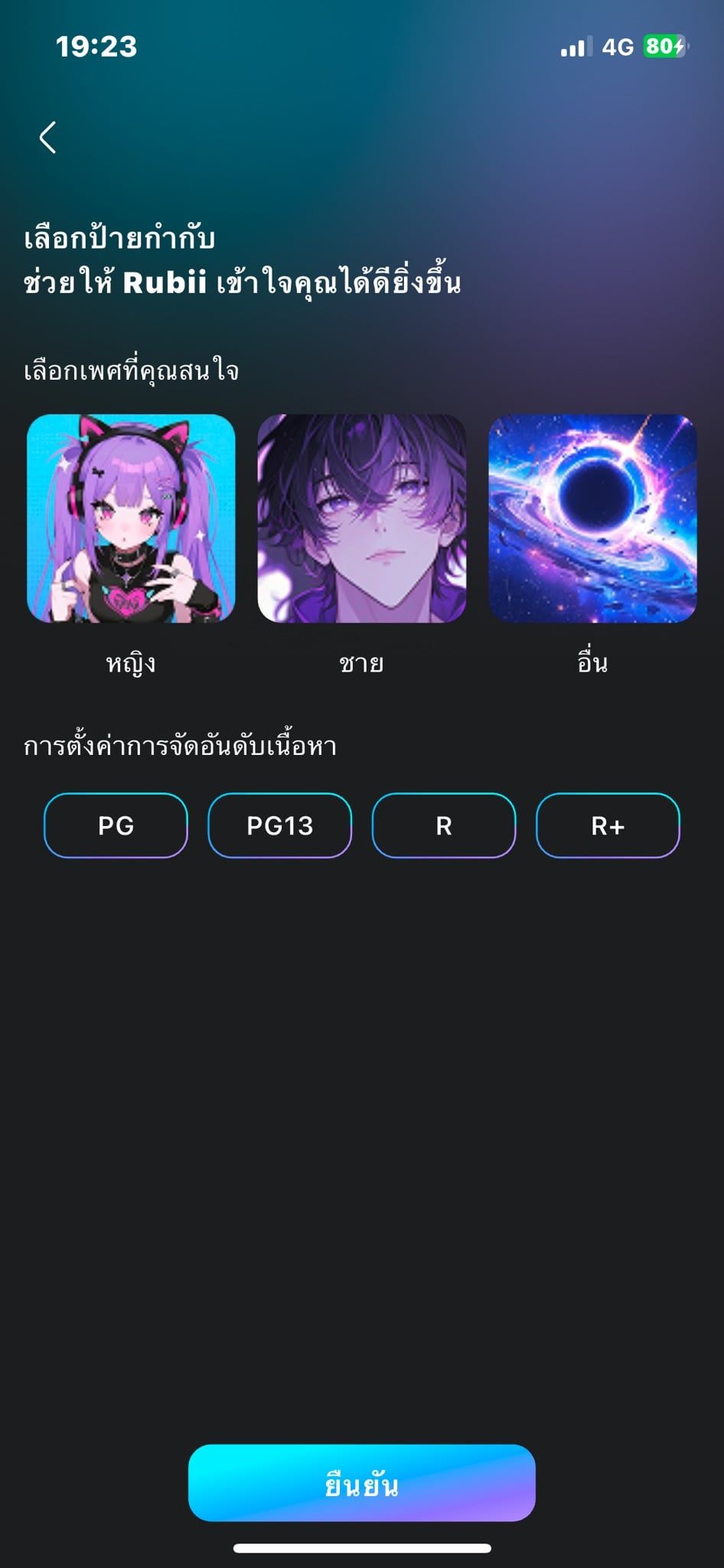This screenshot has width=724, height=1568.
Task: Pick the อื่น (other) galaxy tile
Action: click(x=592, y=518)
